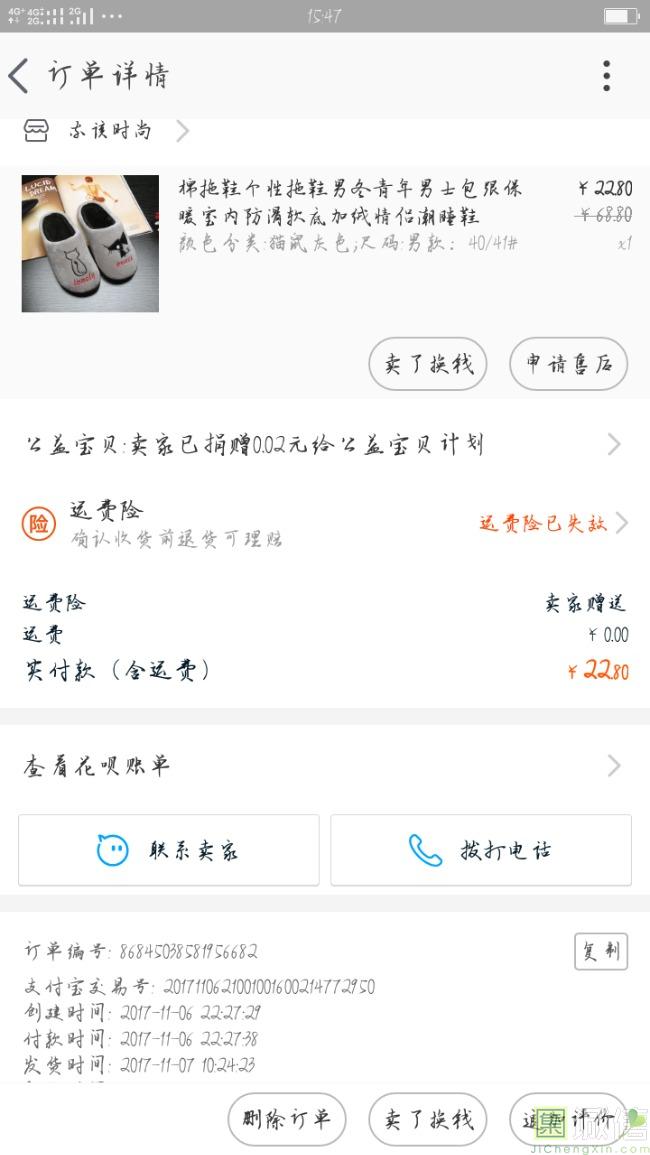The height and width of the screenshot is (1155, 650).
Task: Go back from 订单详情 page
Action: click(x=20, y=76)
